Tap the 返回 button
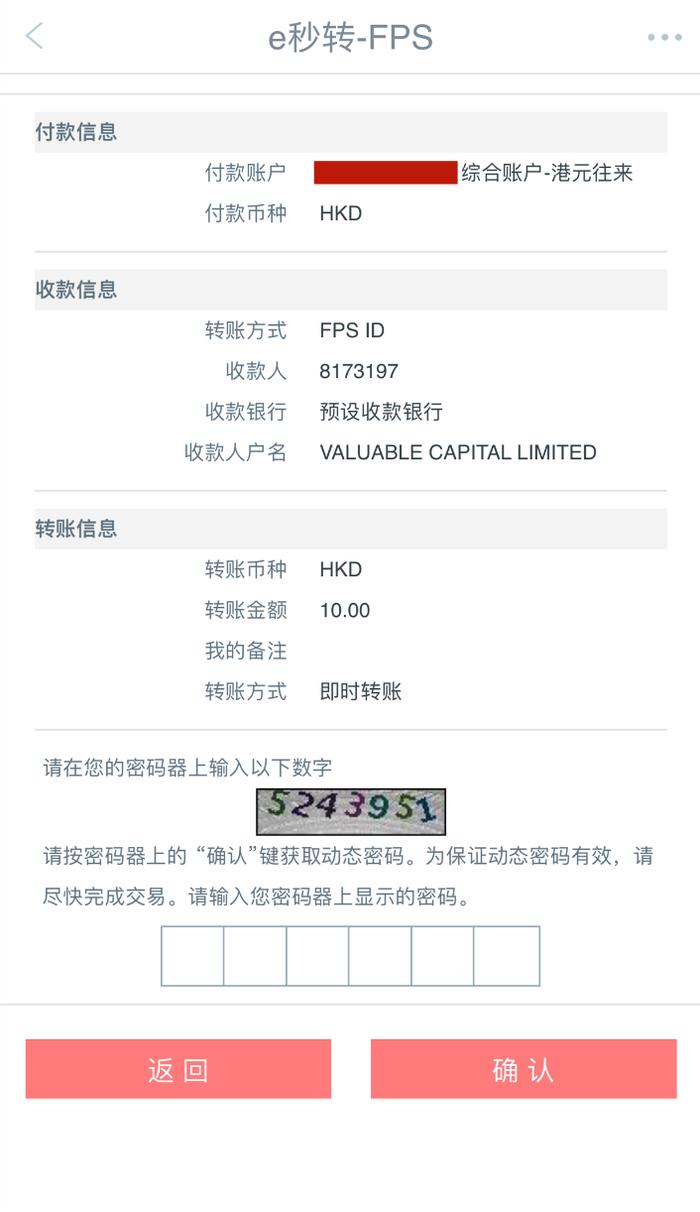Image resolution: width=700 pixels, height=1212 pixels. 178,1069
